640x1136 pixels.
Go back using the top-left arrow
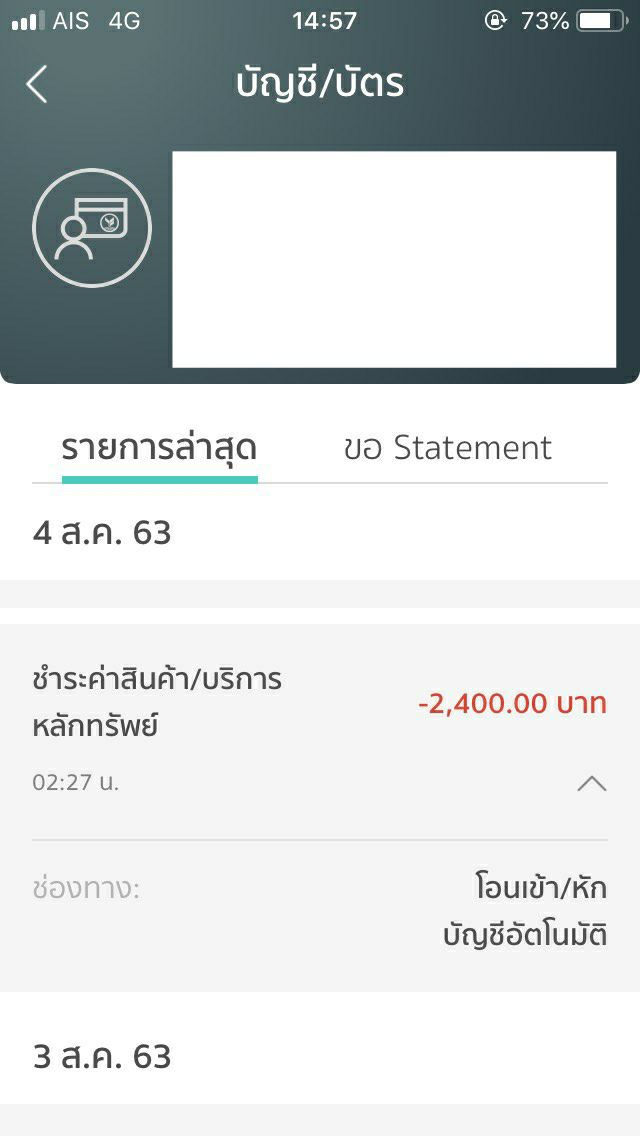click(x=37, y=85)
